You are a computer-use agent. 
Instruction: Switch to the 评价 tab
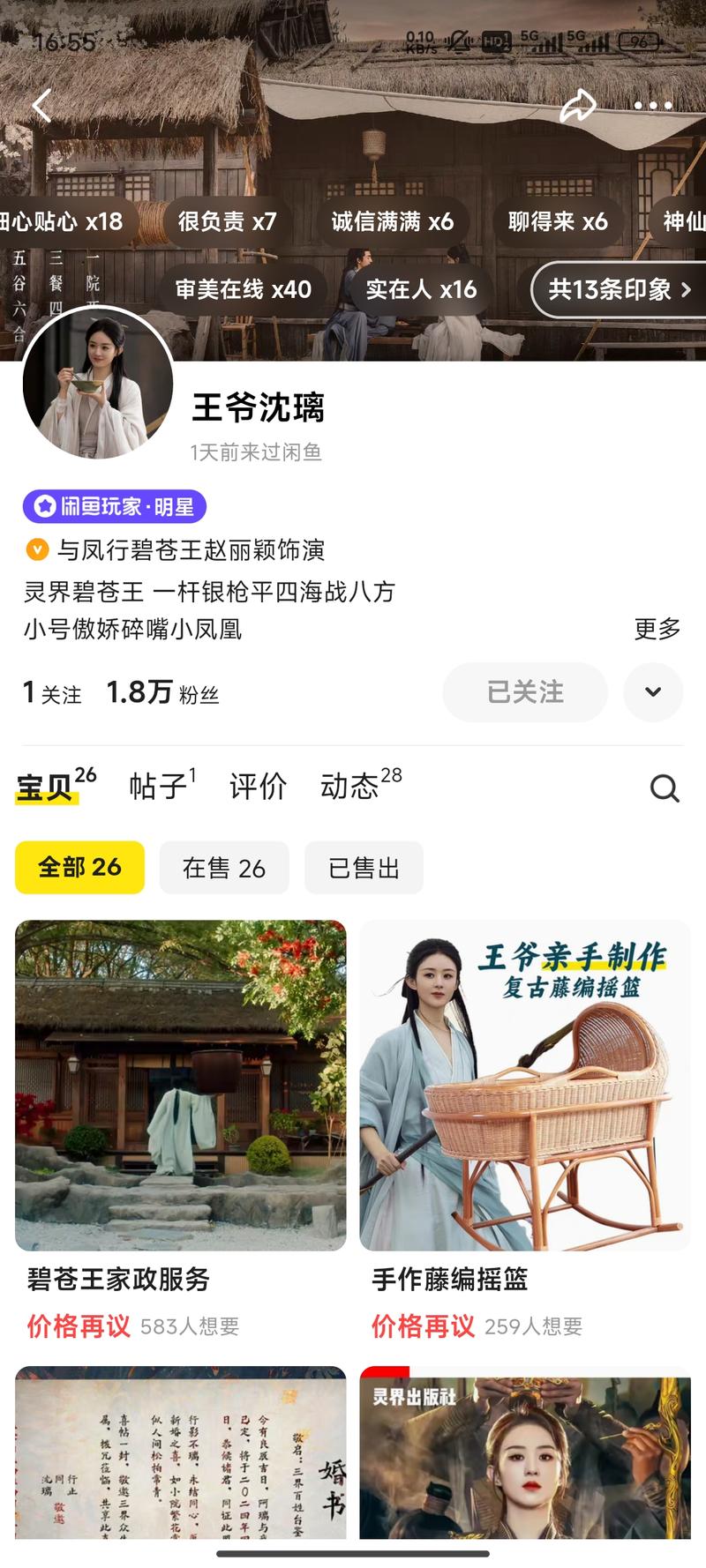(x=258, y=785)
